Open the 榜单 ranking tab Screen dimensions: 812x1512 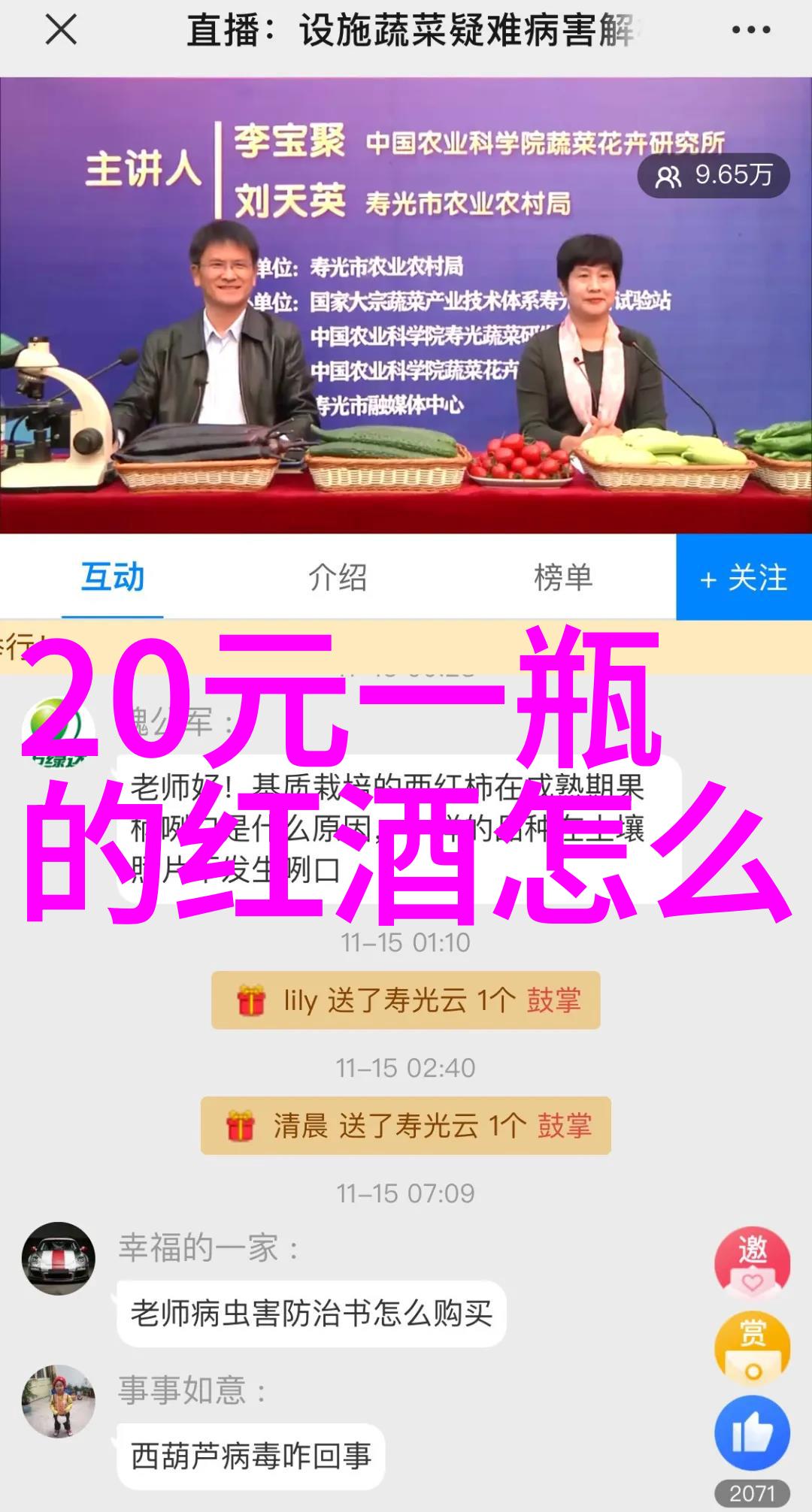pyautogui.click(x=563, y=577)
